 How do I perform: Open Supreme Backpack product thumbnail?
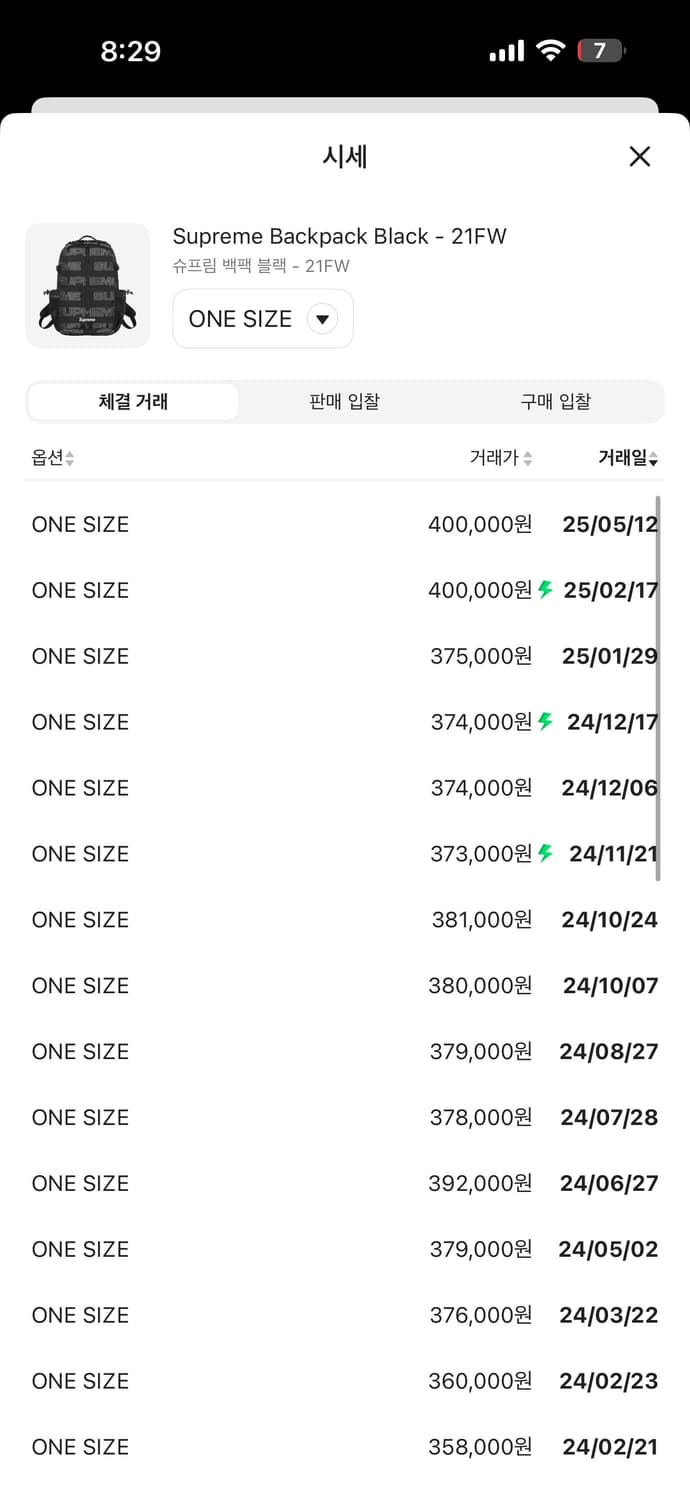pyautogui.click(x=87, y=286)
